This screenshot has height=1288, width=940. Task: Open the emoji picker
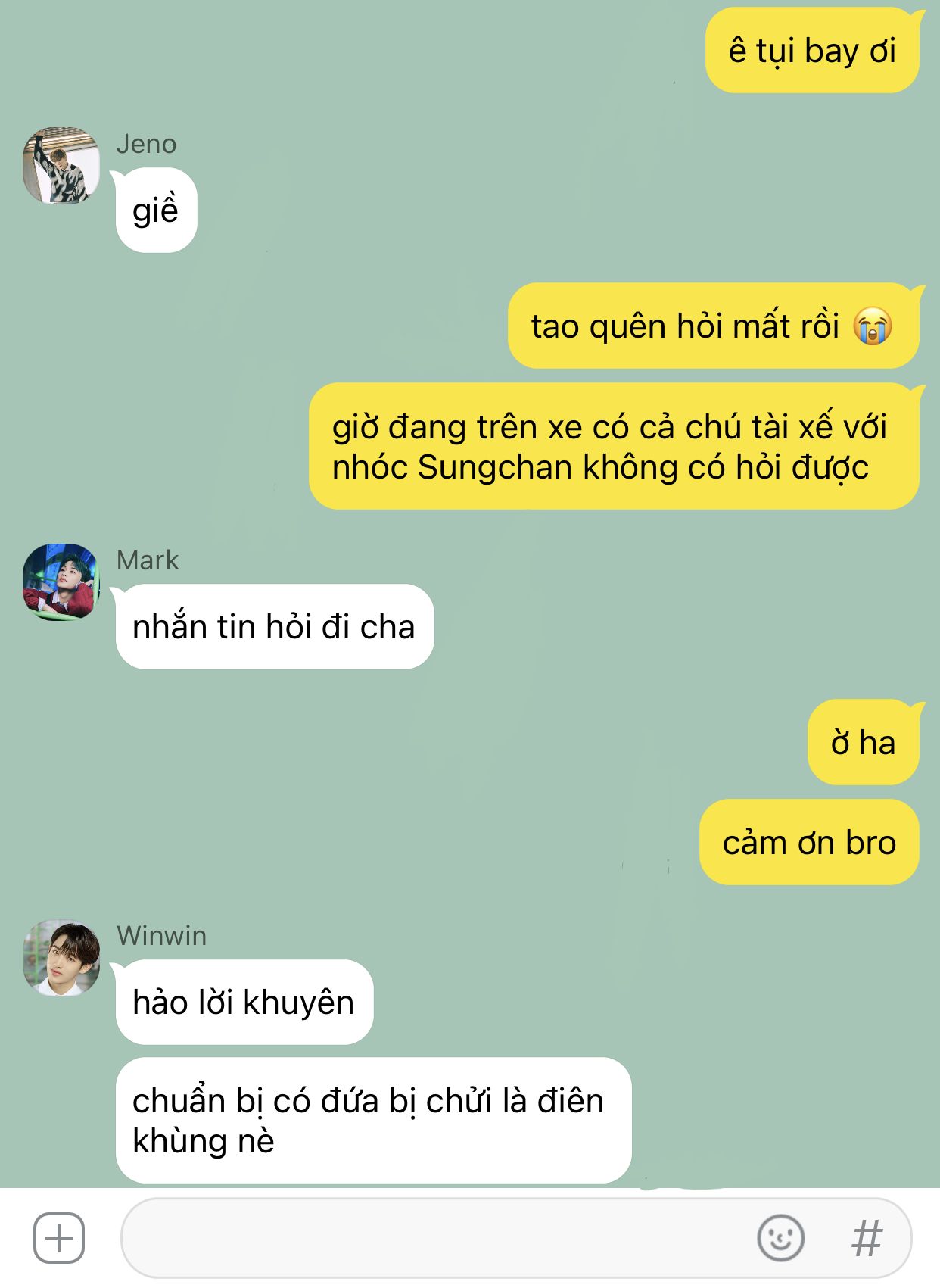(780, 1237)
